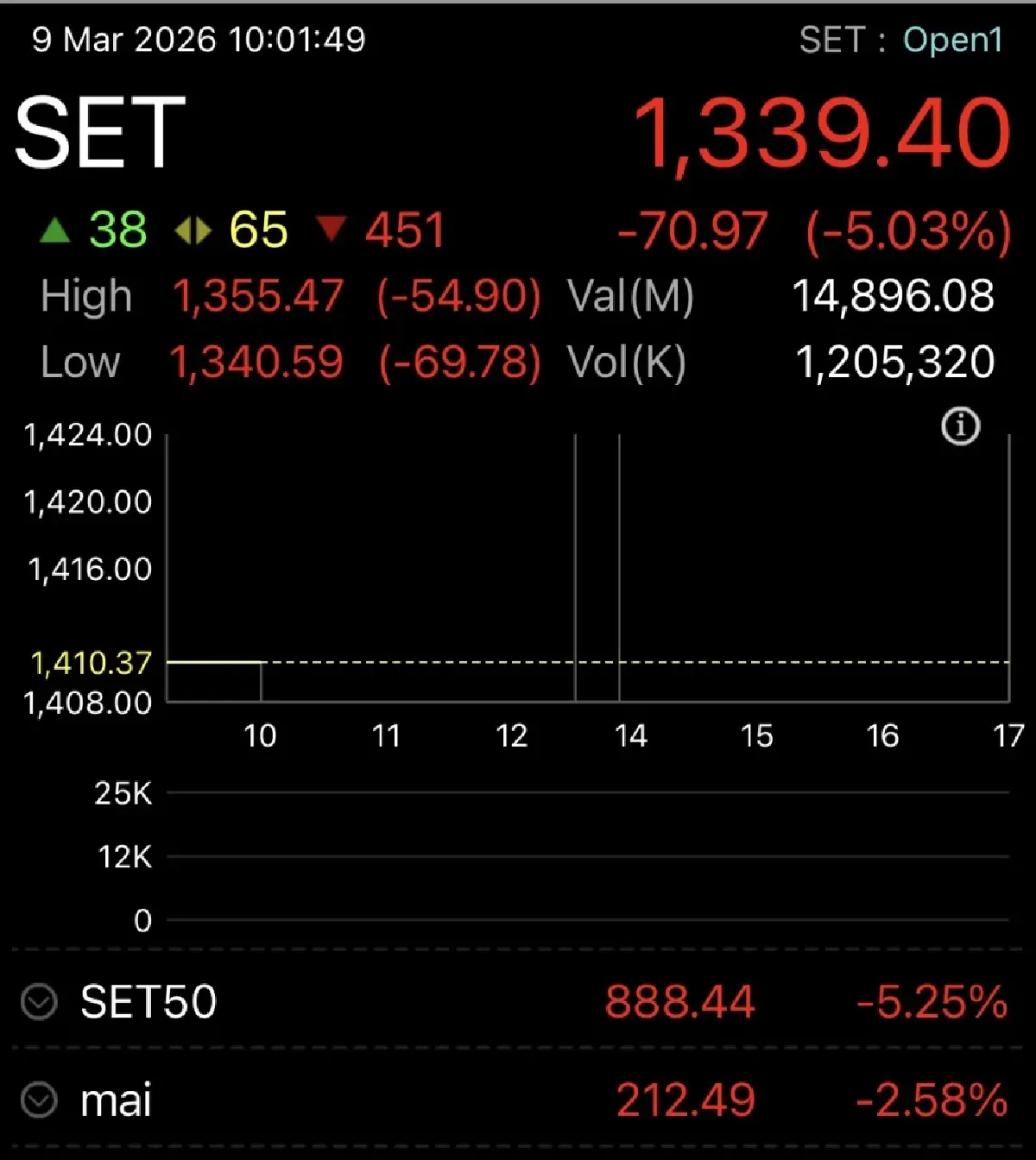Click the green advancing stocks triangle icon
Viewport: 1036px width, 1160px height.
[x=55, y=230]
